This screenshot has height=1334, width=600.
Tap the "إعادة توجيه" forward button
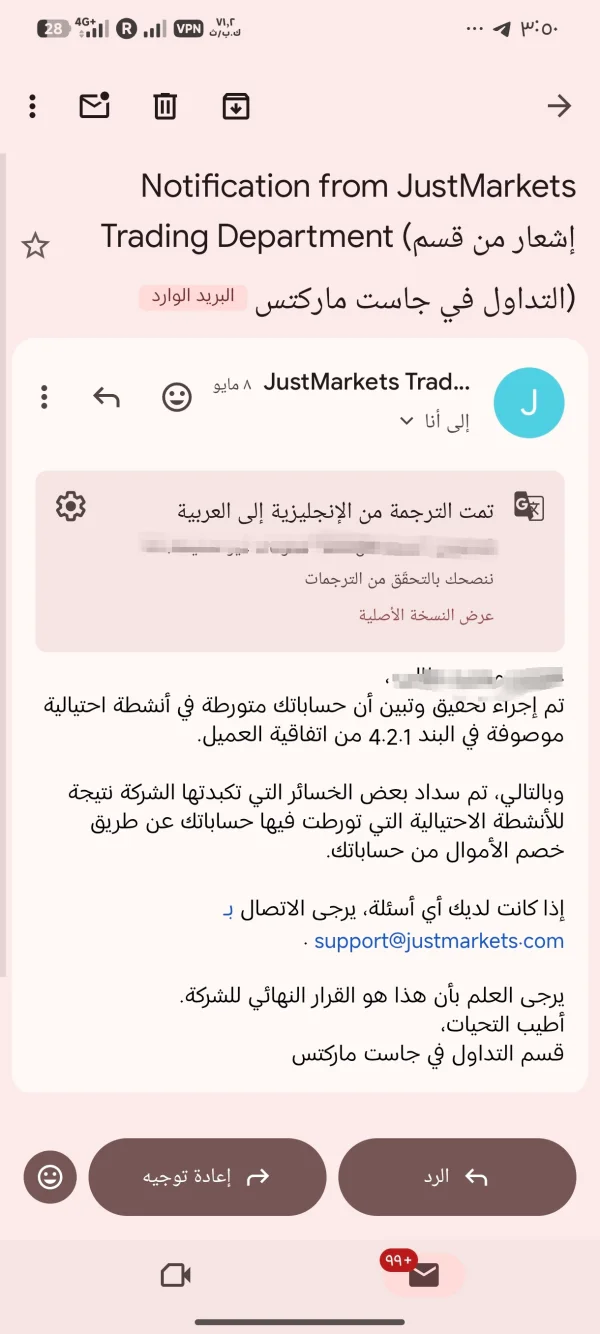[x=208, y=1177]
